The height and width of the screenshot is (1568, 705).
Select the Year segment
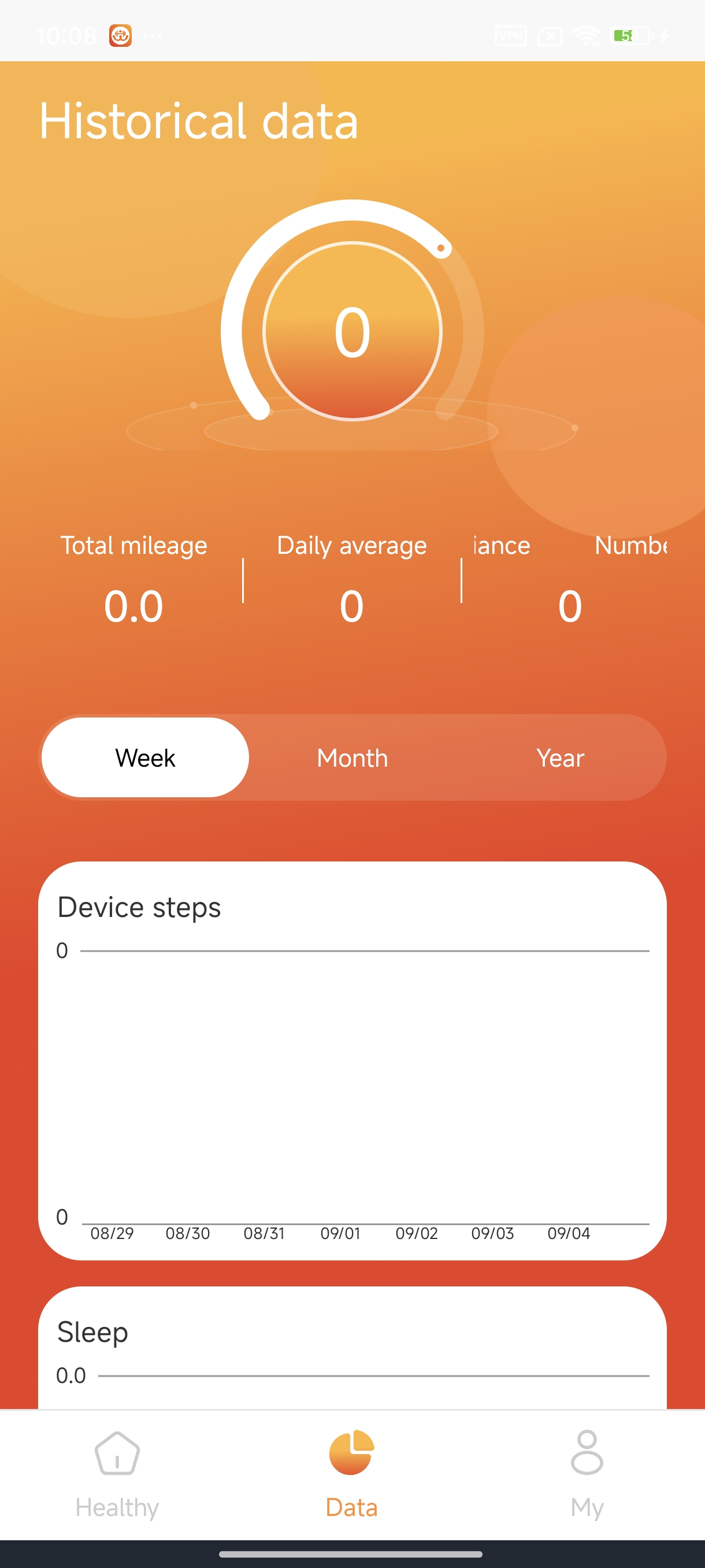559,757
